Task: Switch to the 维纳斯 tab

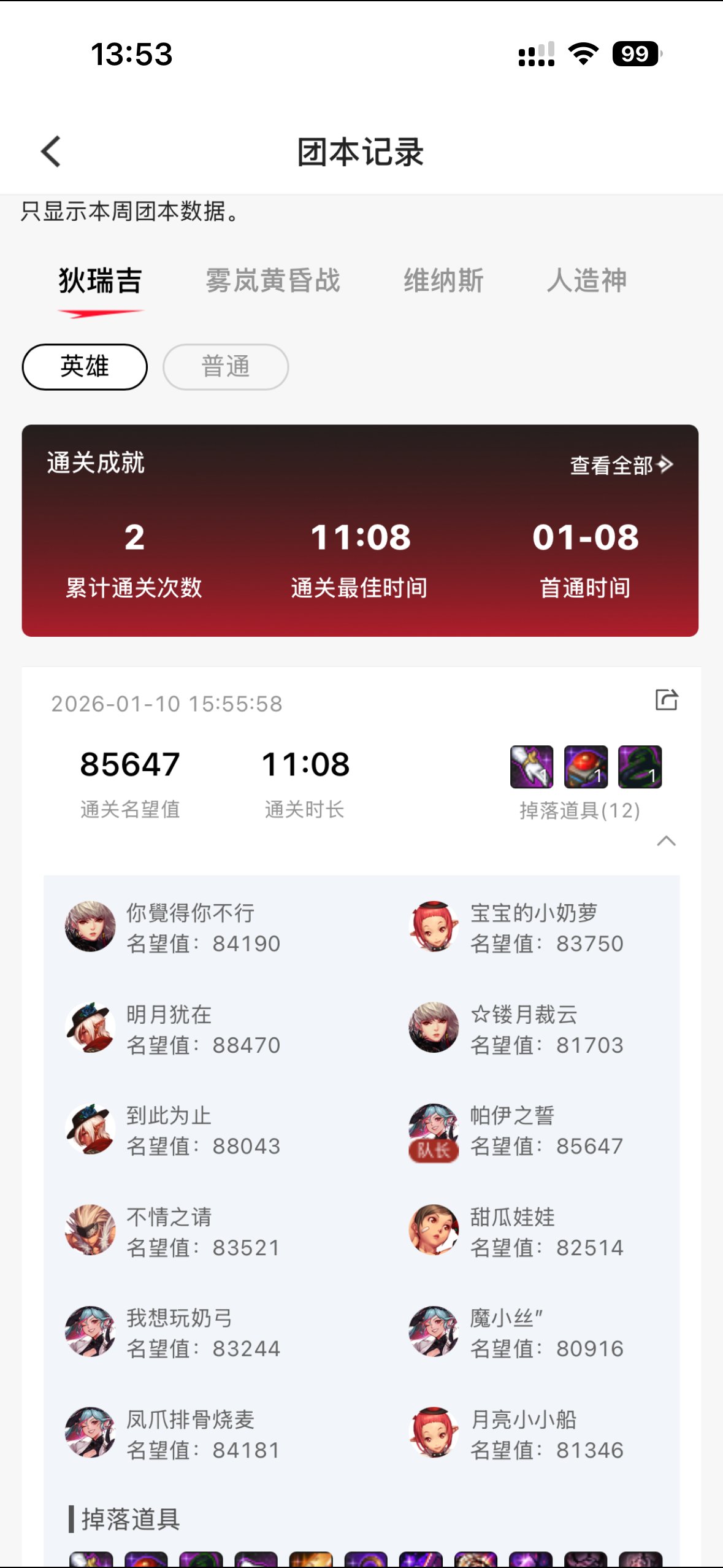Action: (x=443, y=281)
